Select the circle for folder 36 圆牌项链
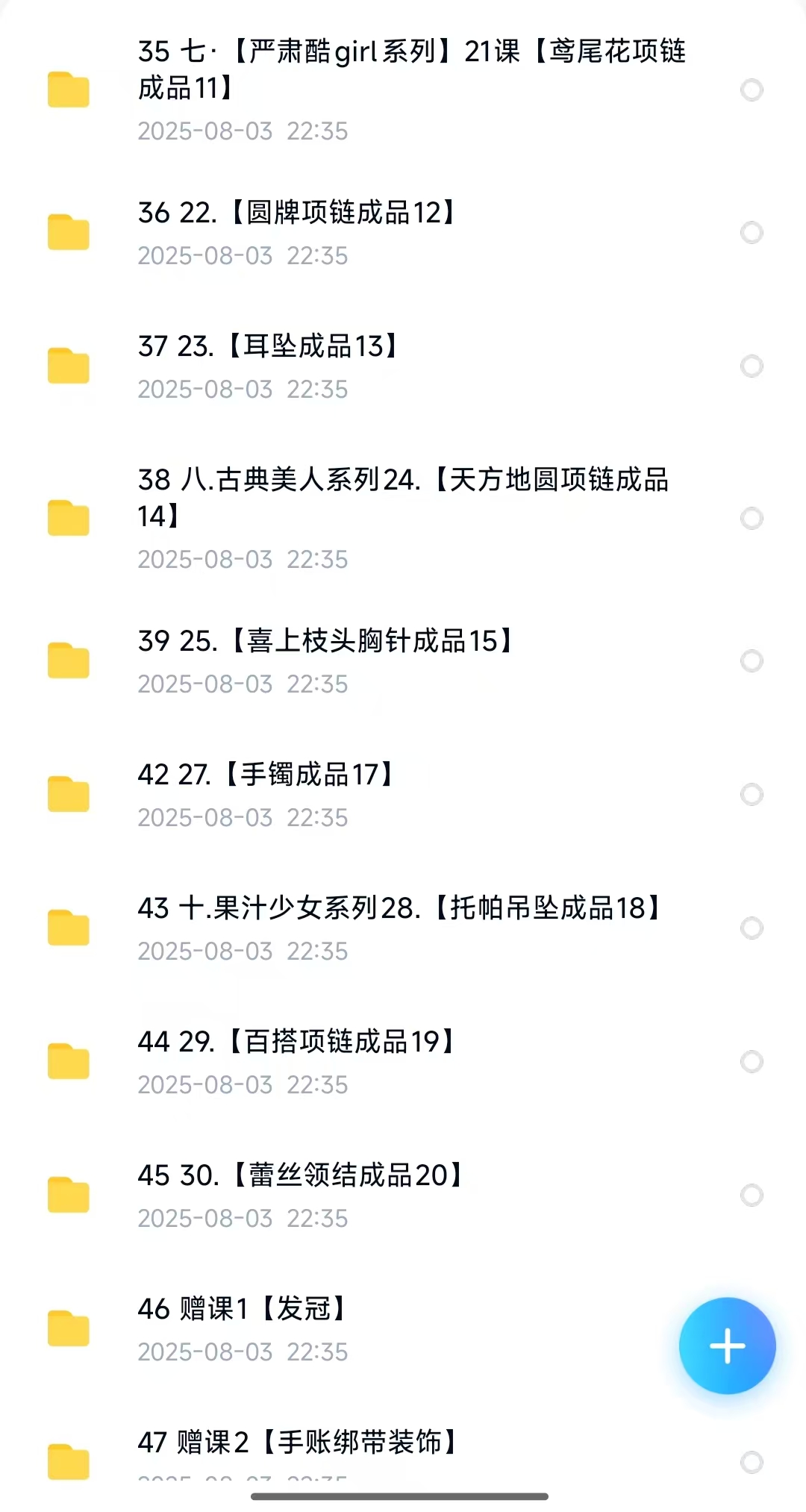Screen dimensions: 806x1512 (752, 233)
